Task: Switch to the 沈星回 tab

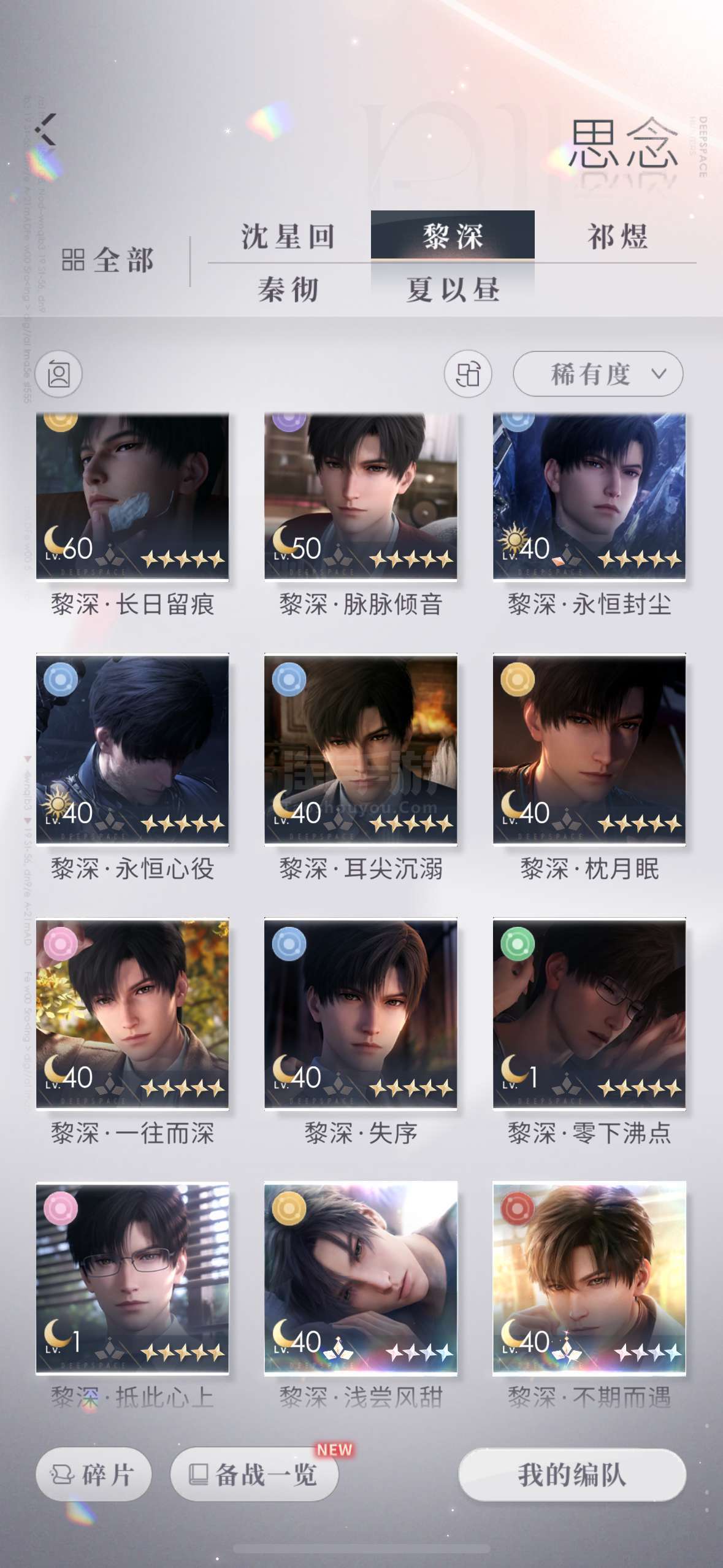Action: pyautogui.click(x=288, y=237)
